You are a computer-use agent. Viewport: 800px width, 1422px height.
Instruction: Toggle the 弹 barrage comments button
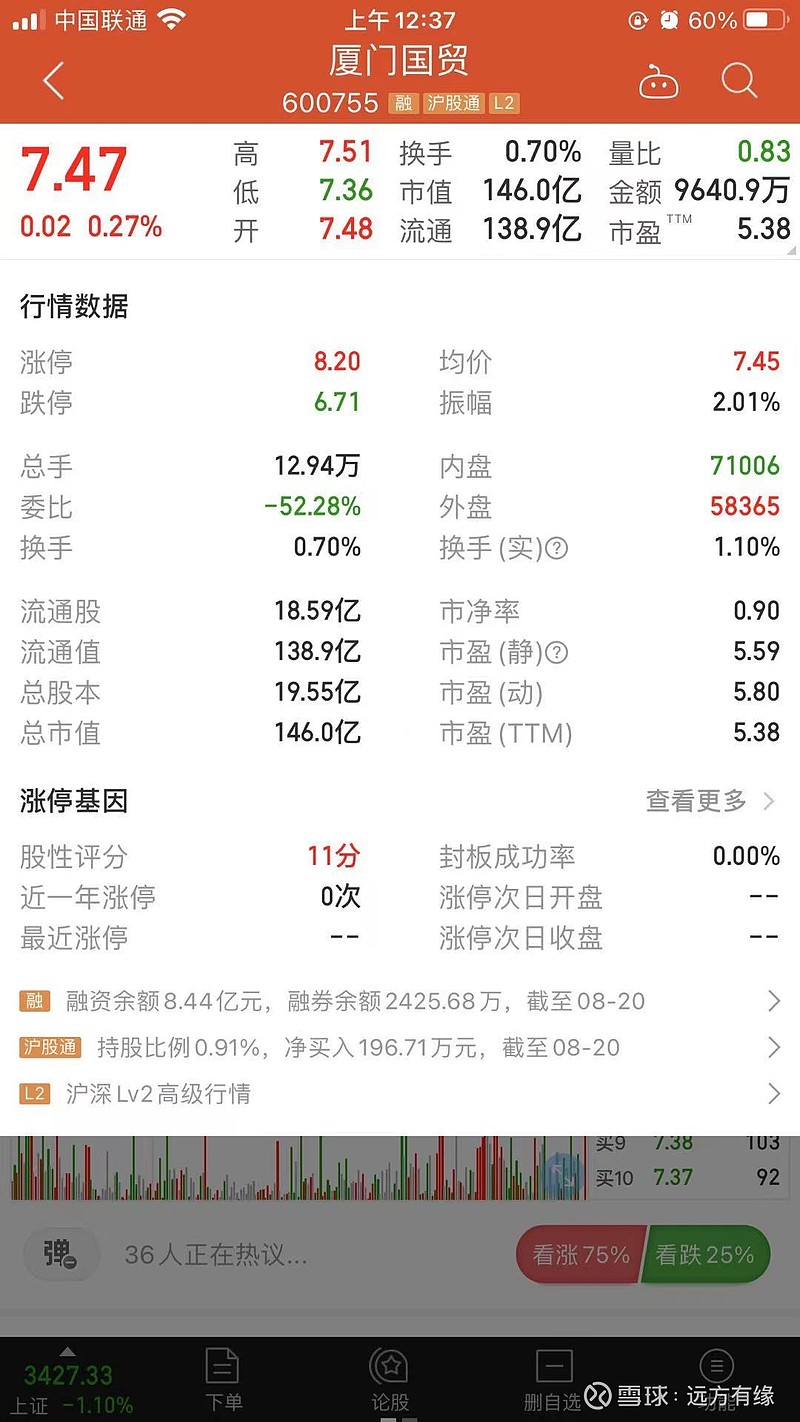click(x=62, y=1254)
